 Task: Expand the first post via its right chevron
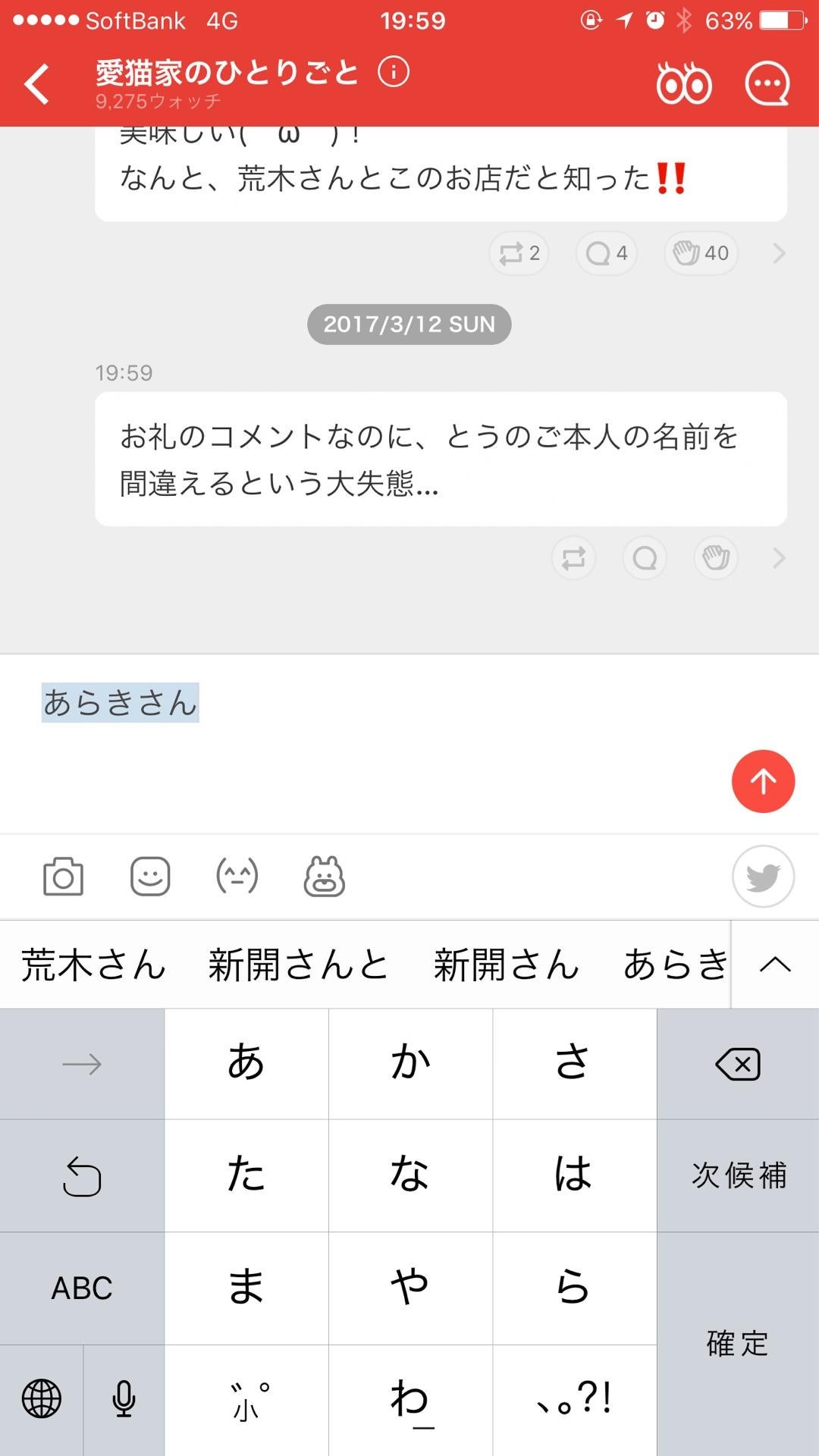pyautogui.click(x=779, y=253)
